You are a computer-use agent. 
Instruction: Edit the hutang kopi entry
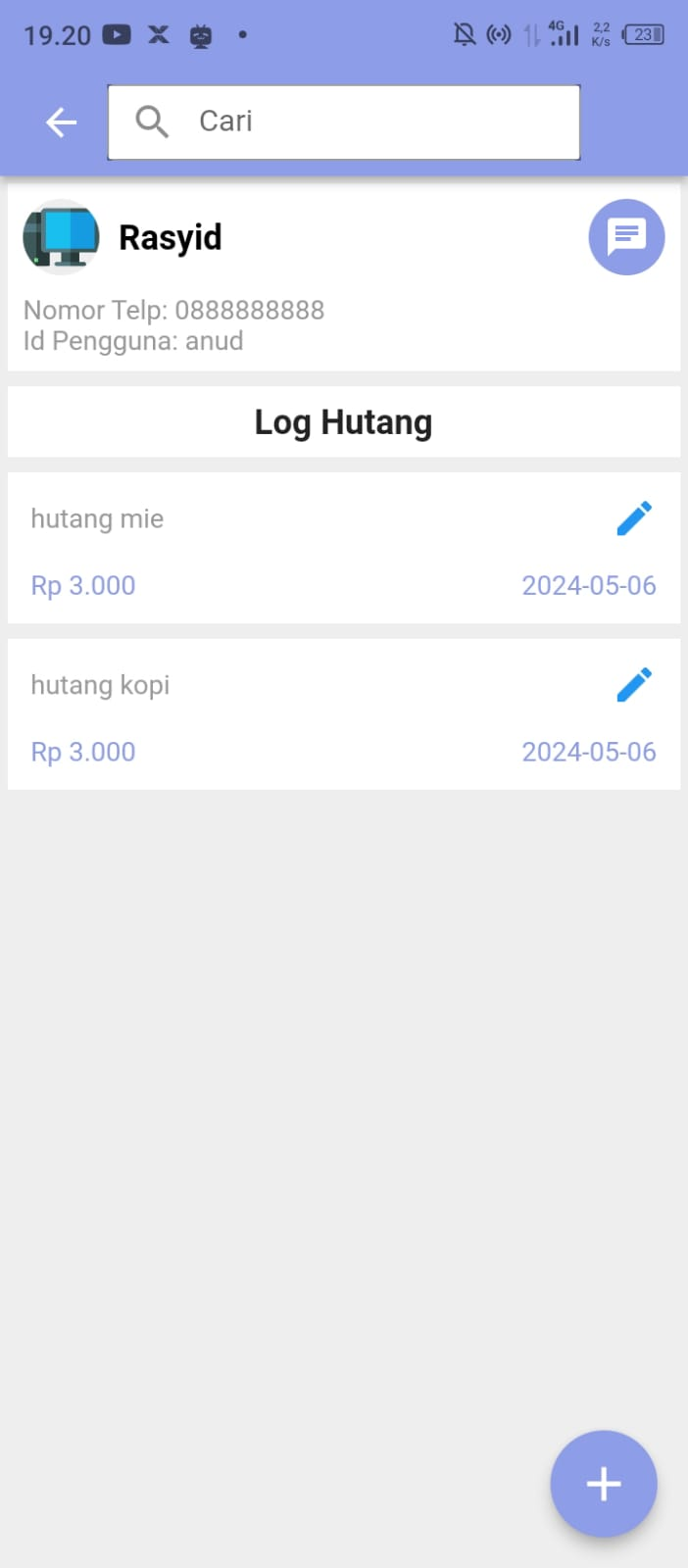(634, 685)
